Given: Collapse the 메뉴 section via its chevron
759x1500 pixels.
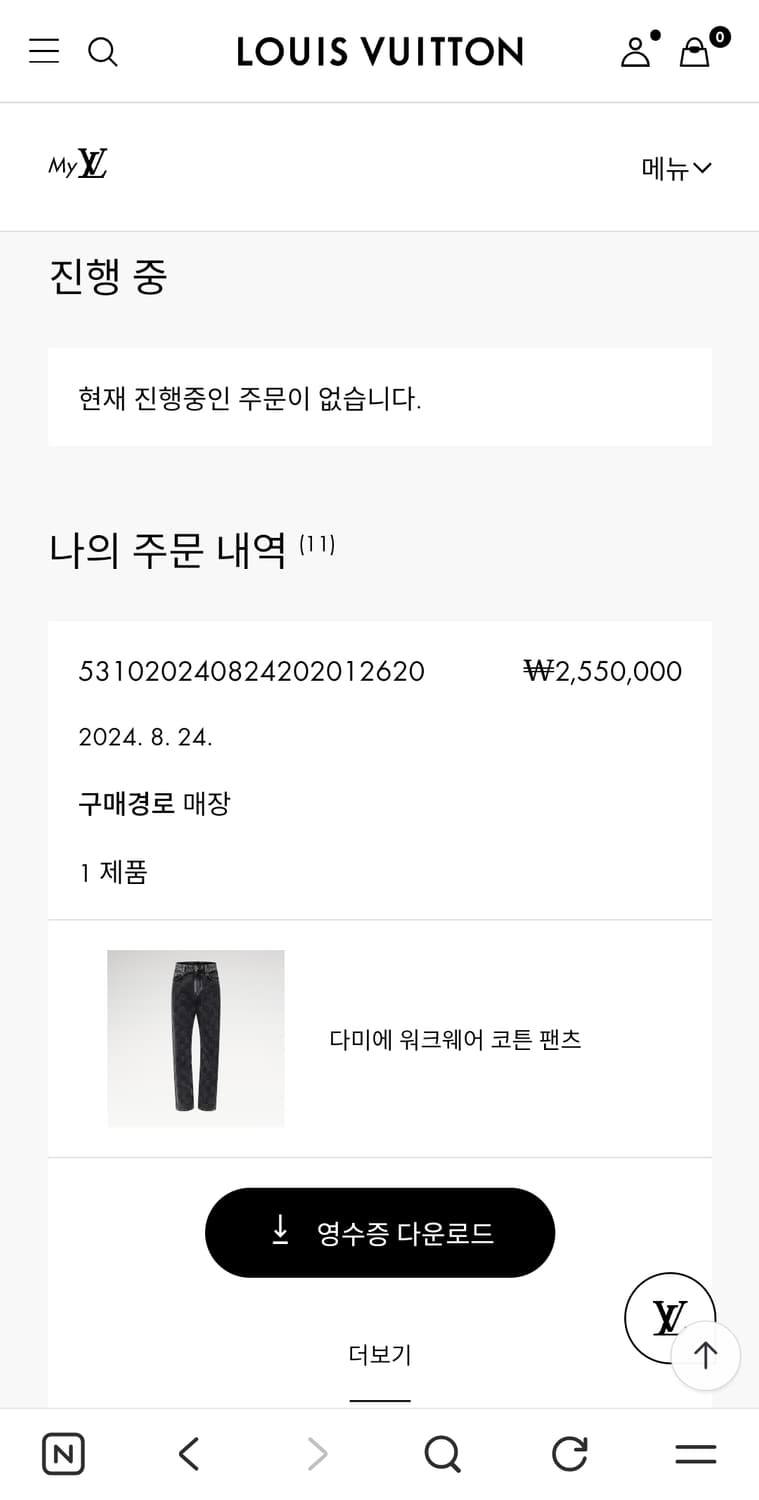Looking at the screenshot, I should pyautogui.click(x=675, y=169).
